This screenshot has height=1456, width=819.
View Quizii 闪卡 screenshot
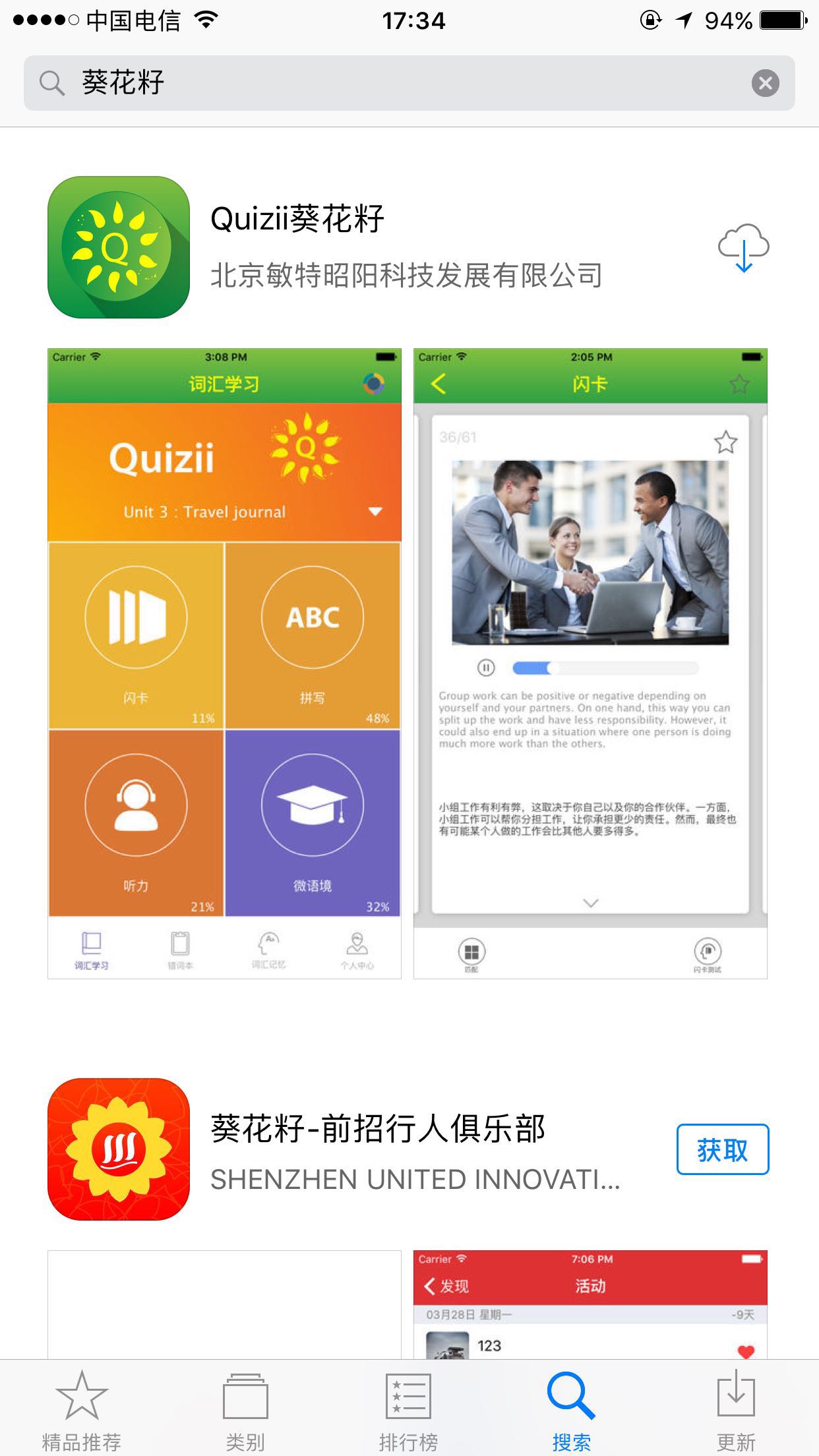(590, 663)
